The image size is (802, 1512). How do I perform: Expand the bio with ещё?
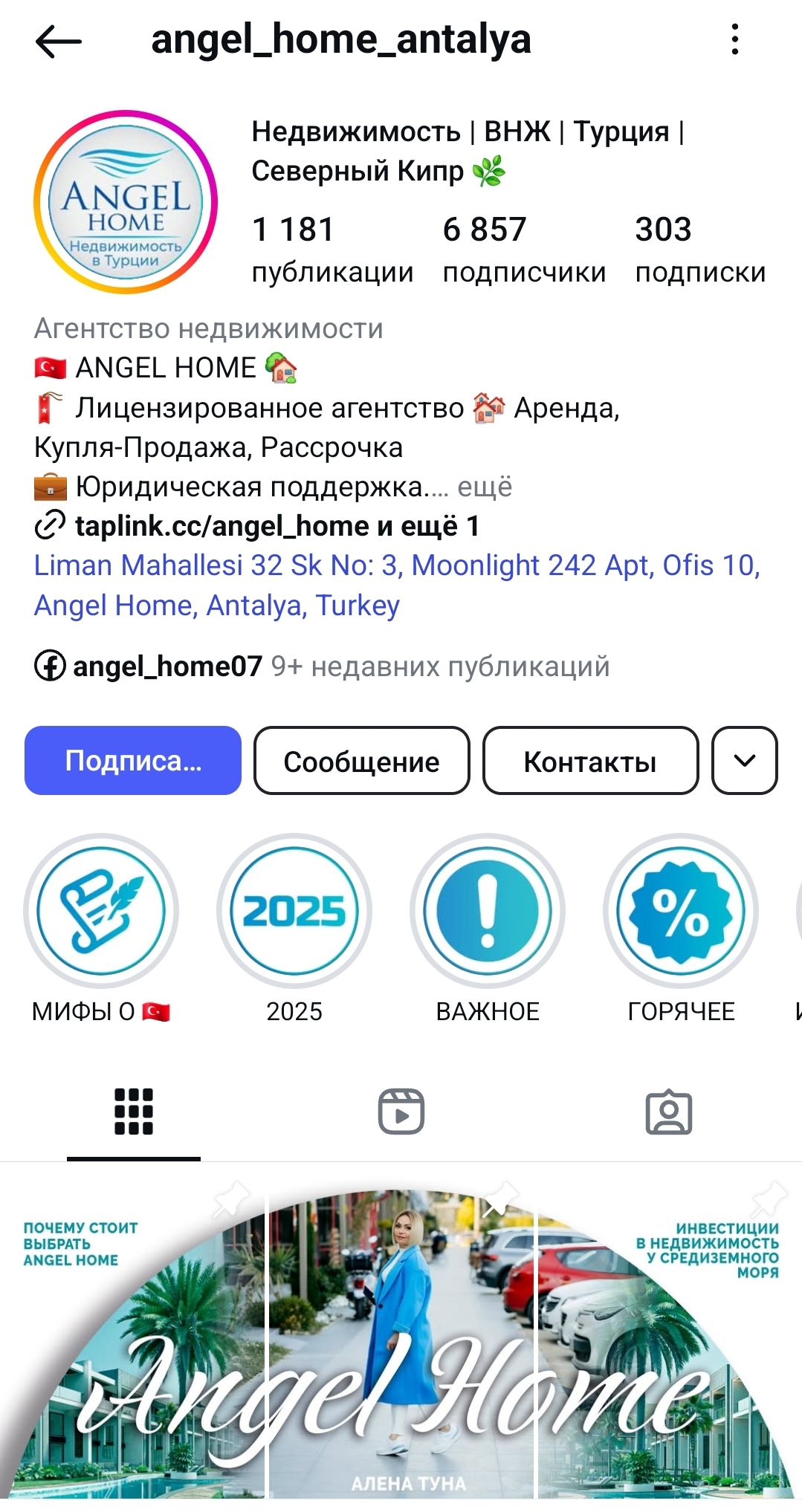(x=485, y=487)
